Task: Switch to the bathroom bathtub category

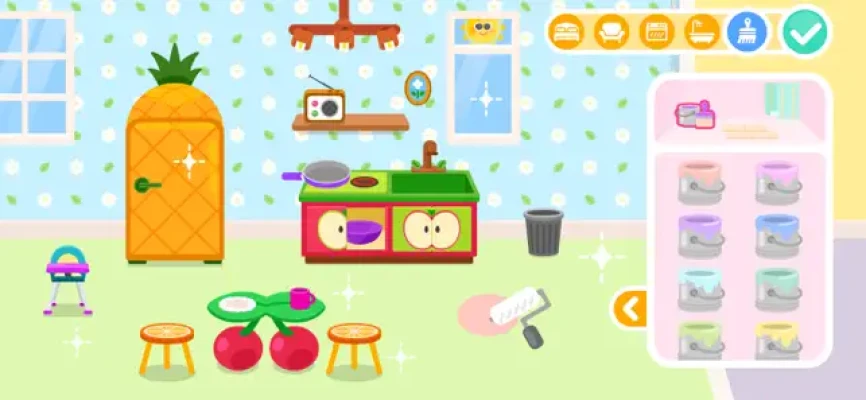Action: point(701,31)
